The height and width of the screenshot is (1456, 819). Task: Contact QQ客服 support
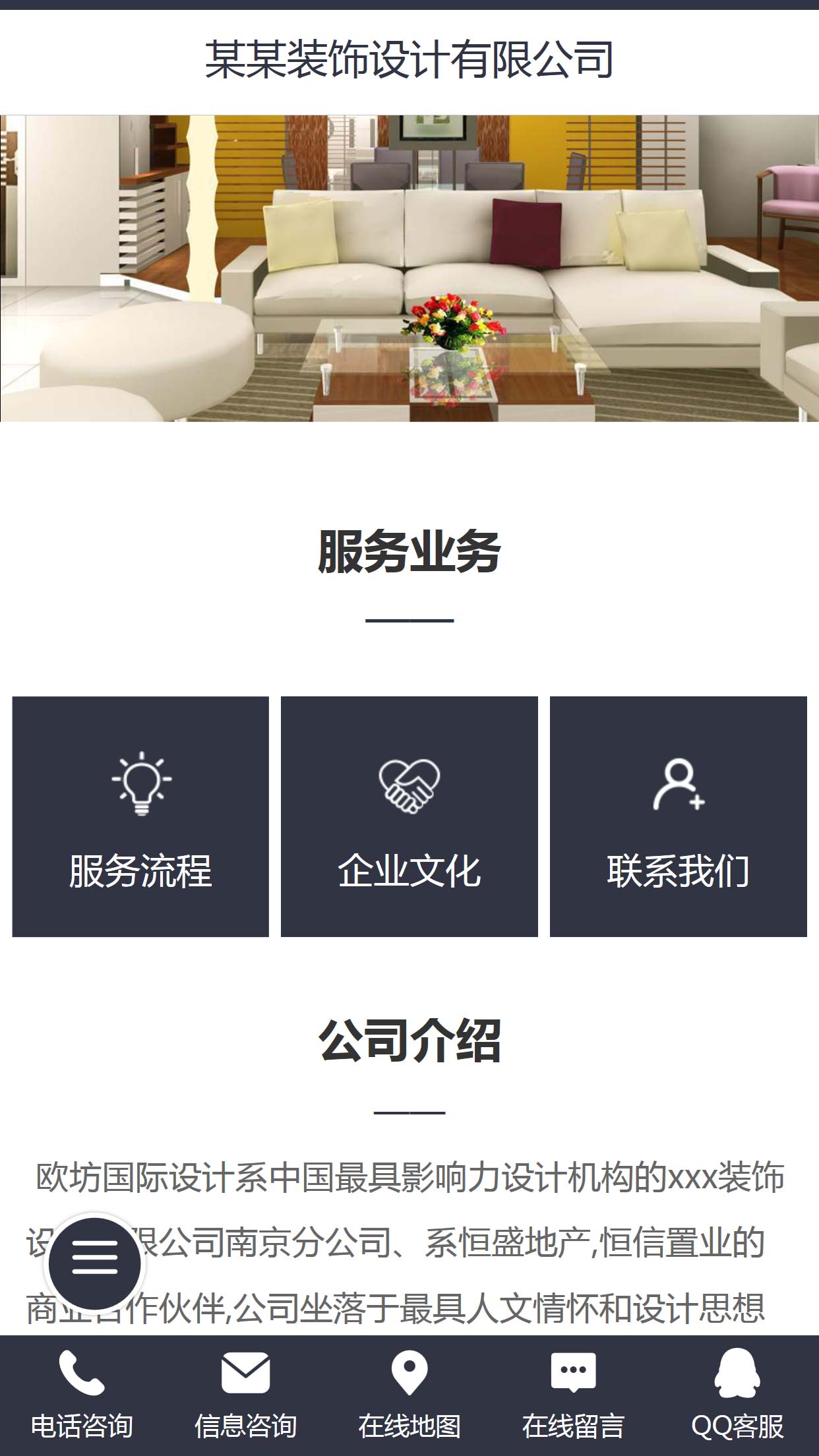pyautogui.click(x=737, y=1395)
